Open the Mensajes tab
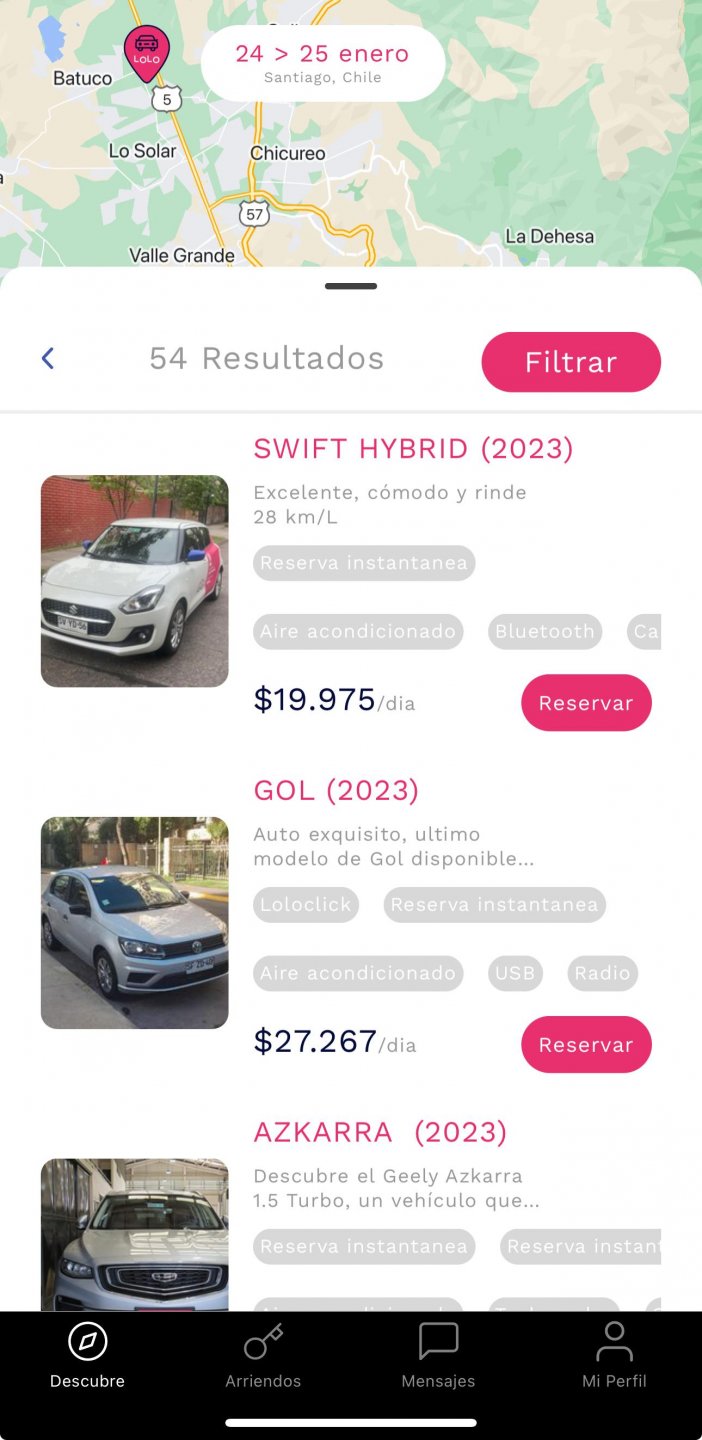The width and height of the screenshot is (702, 1440). 438,1356
